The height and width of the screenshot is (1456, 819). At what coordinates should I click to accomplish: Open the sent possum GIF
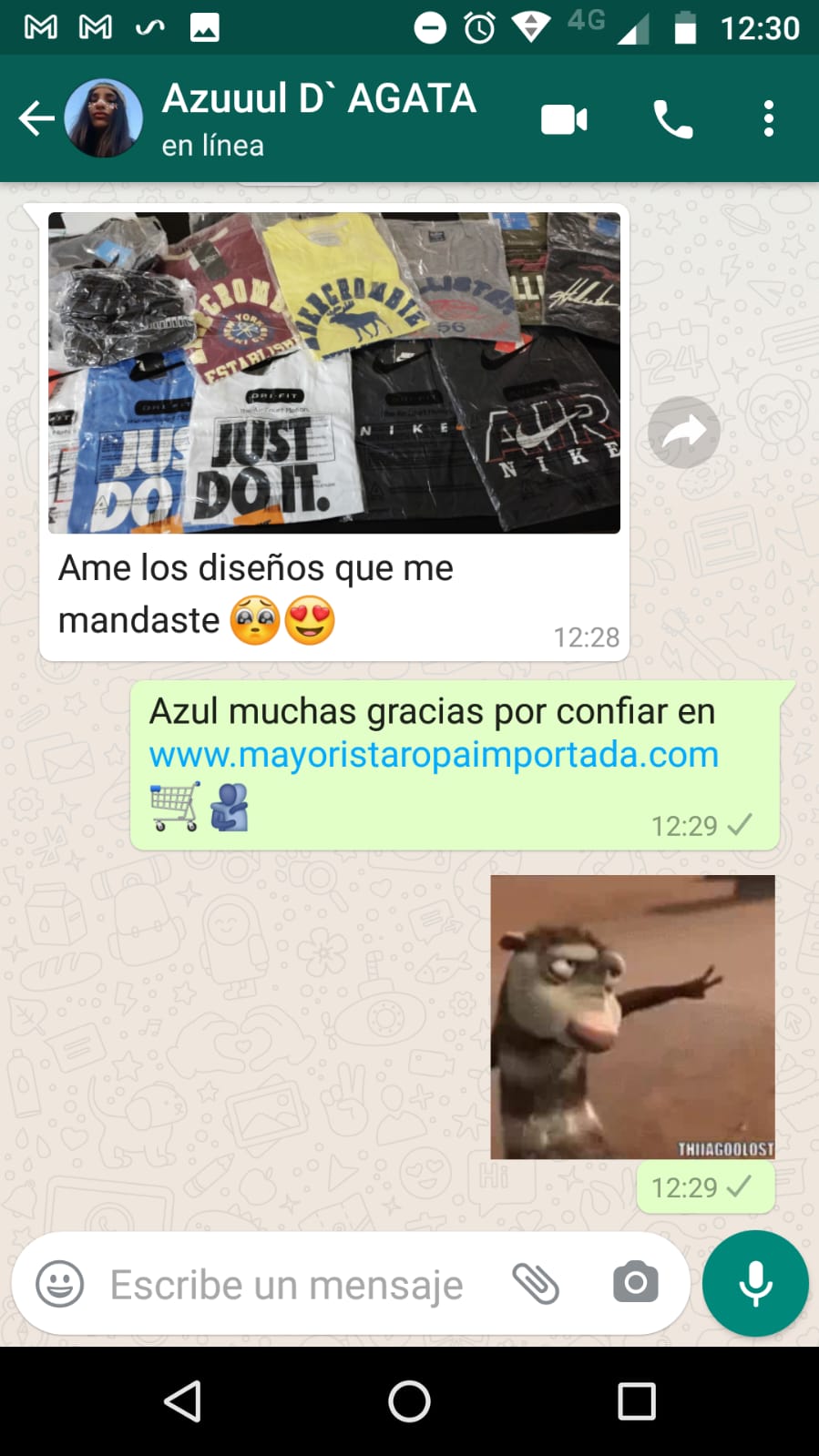(632, 1016)
